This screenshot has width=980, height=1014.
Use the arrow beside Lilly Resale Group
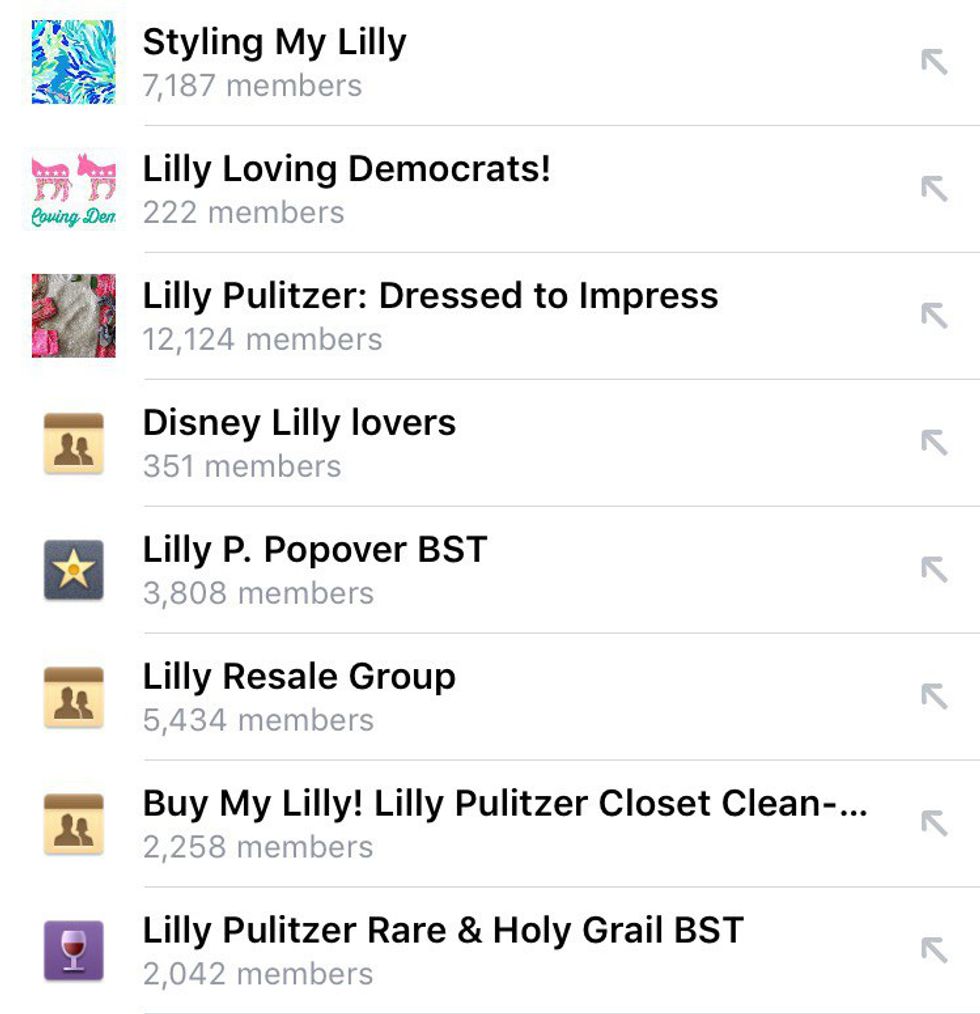point(933,697)
